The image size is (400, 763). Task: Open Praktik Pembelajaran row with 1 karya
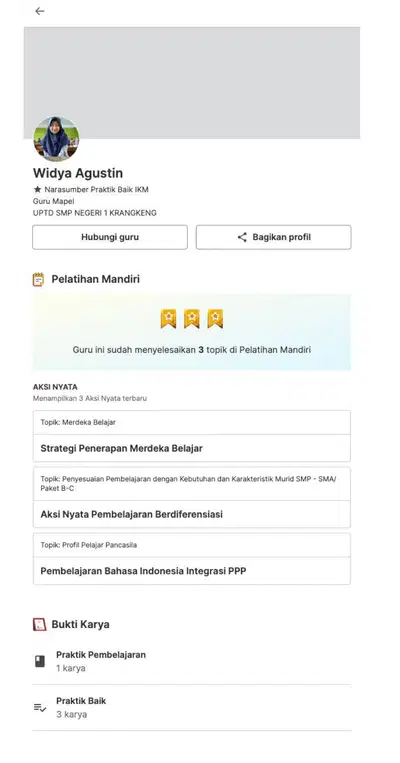[x=192, y=661]
